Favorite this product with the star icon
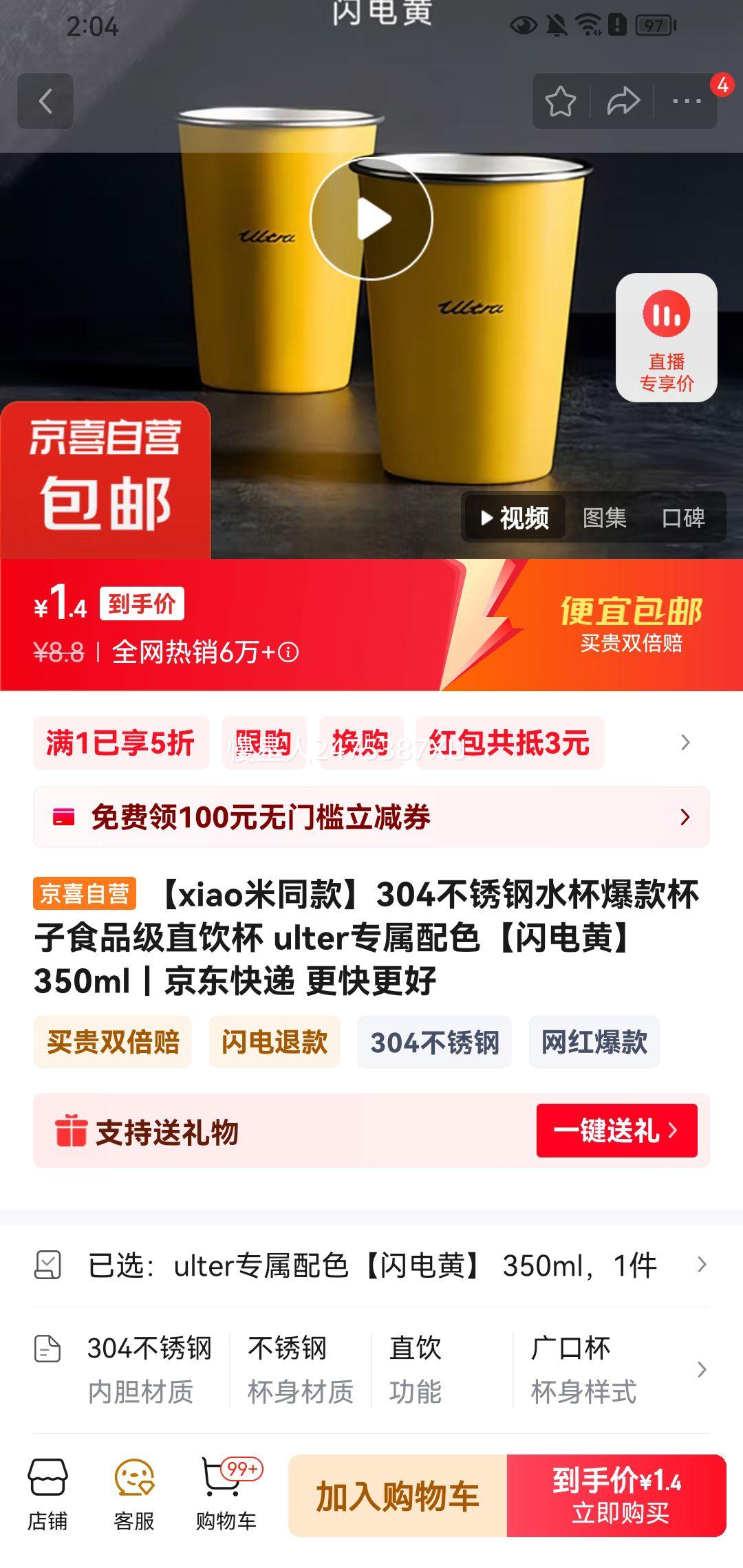Screen dimensions: 743x1568 click(x=560, y=102)
